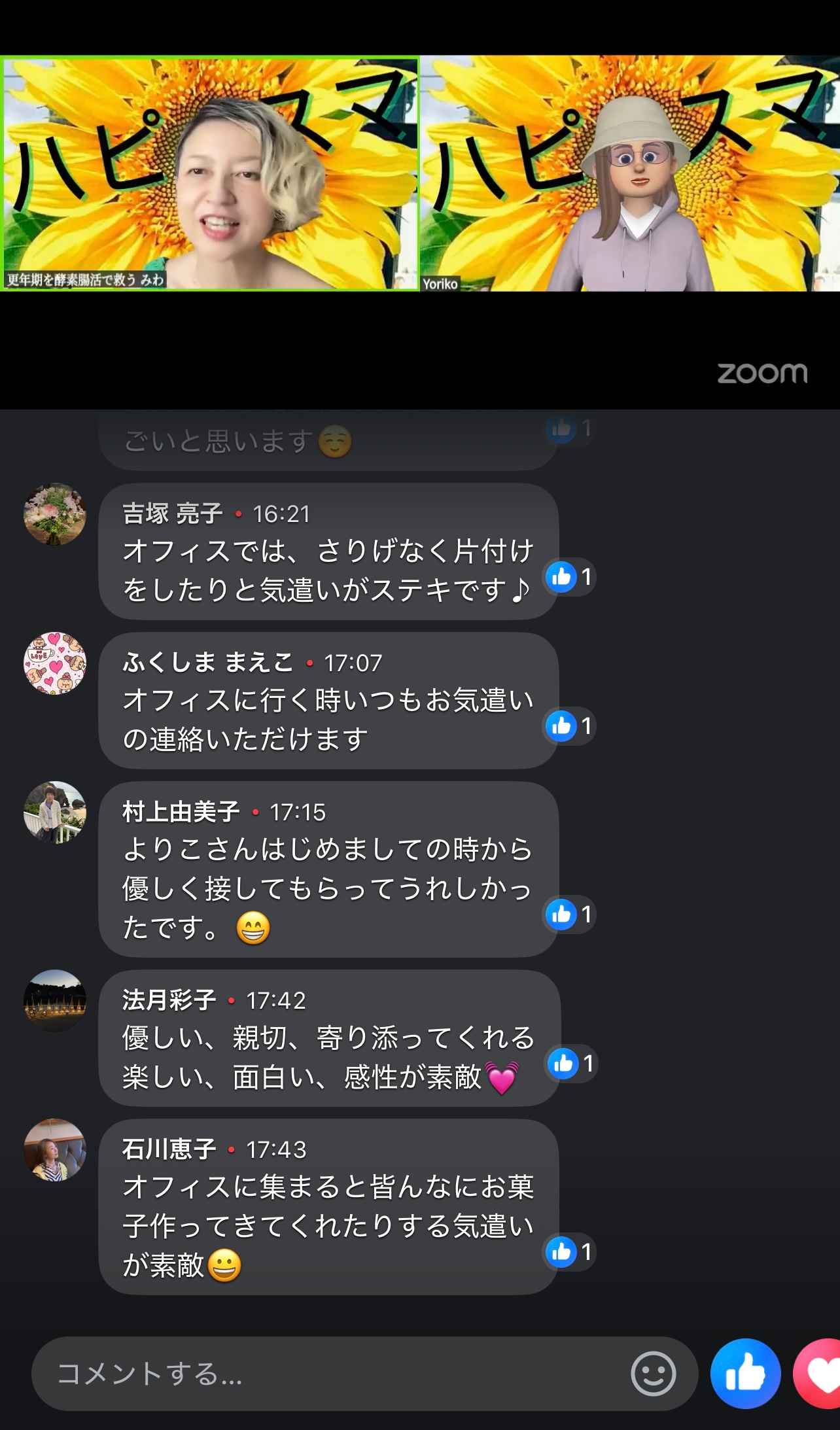
Task: Tap the コメントする comment input field
Action: click(x=327, y=1373)
